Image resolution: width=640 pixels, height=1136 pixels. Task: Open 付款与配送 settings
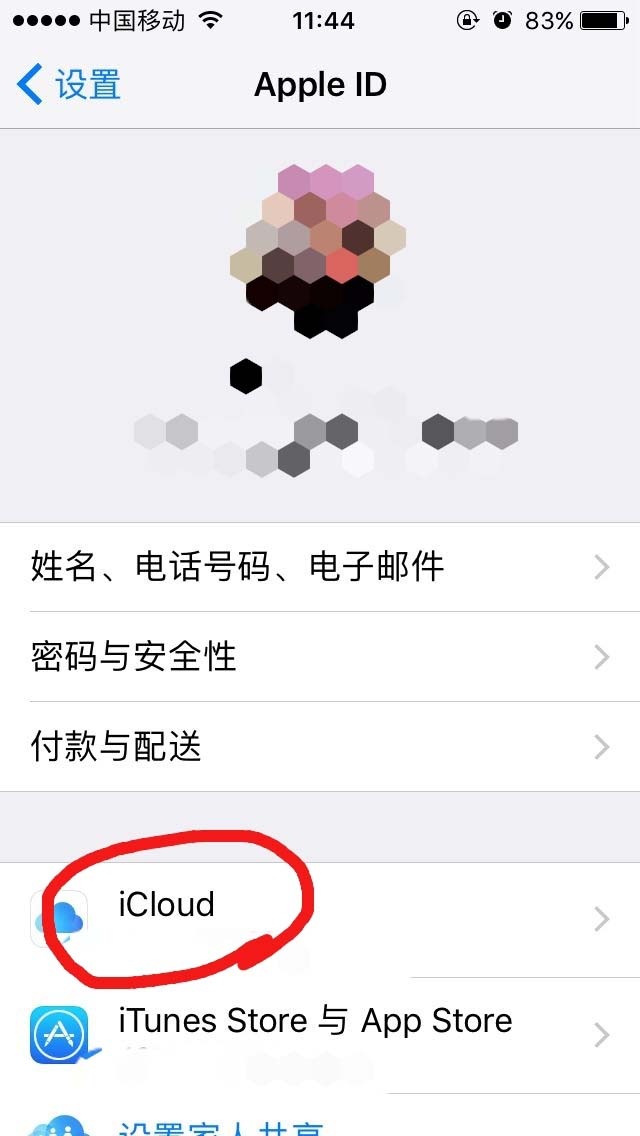320,747
